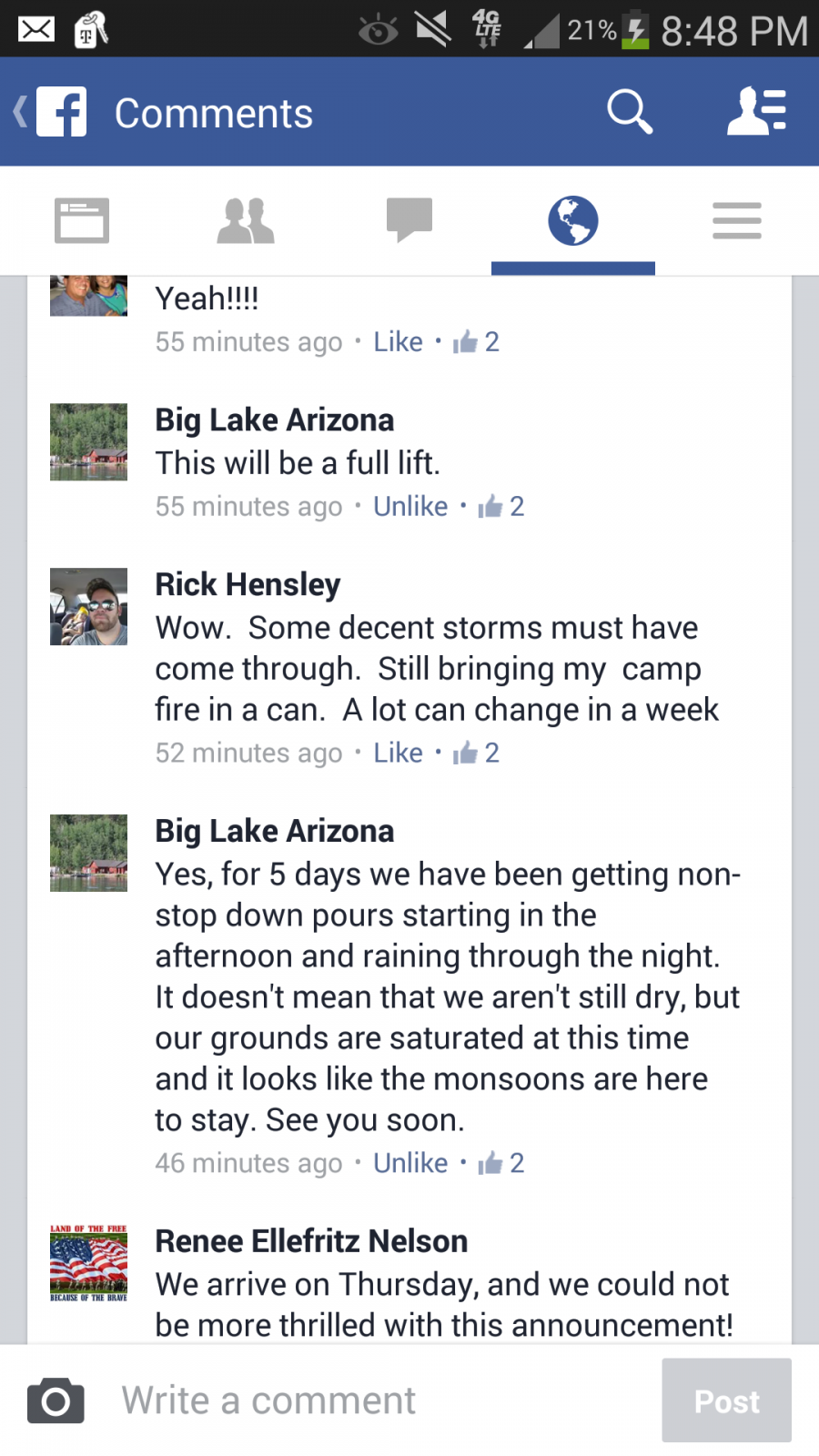This screenshot has width=819, height=1456.
Task: Like the "Yeah!!!!" comment
Action: click(398, 341)
